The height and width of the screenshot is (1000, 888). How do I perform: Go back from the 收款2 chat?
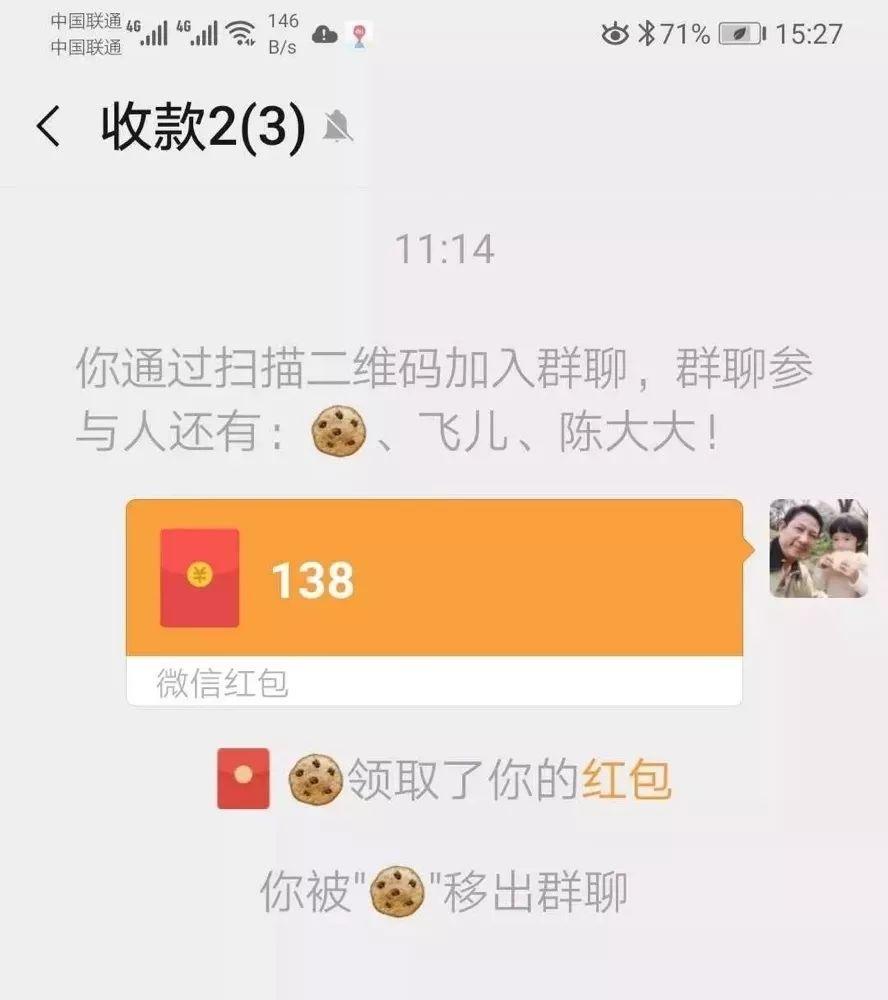[48, 128]
